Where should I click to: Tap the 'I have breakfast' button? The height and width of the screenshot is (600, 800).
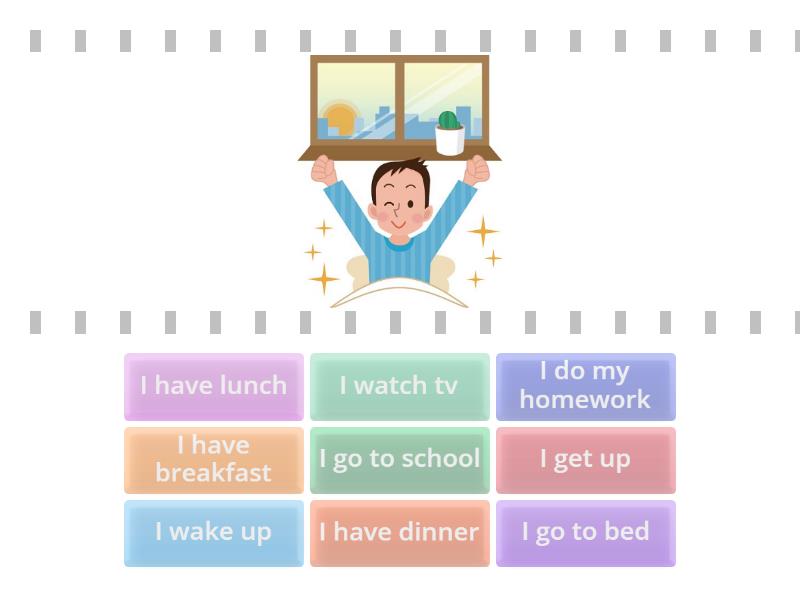pyautogui.click(x=213, y=460)
